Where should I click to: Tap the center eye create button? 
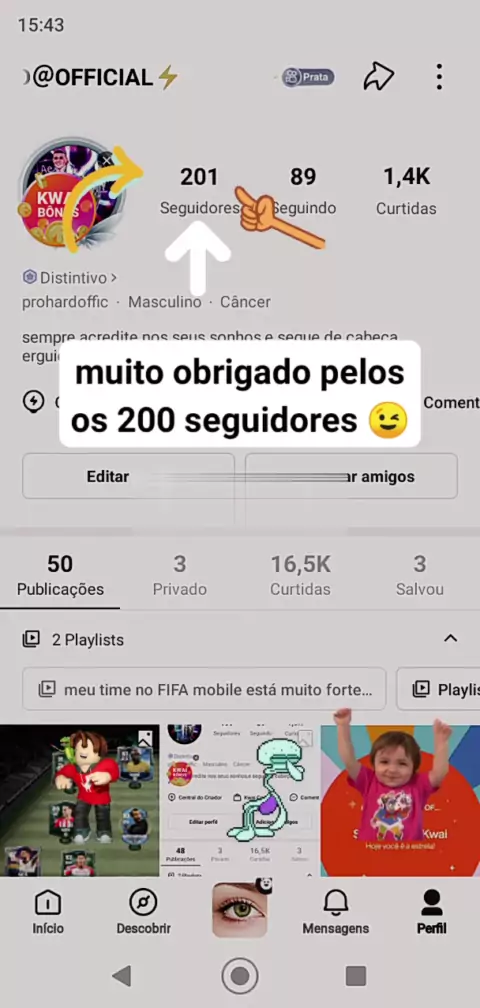240,909
